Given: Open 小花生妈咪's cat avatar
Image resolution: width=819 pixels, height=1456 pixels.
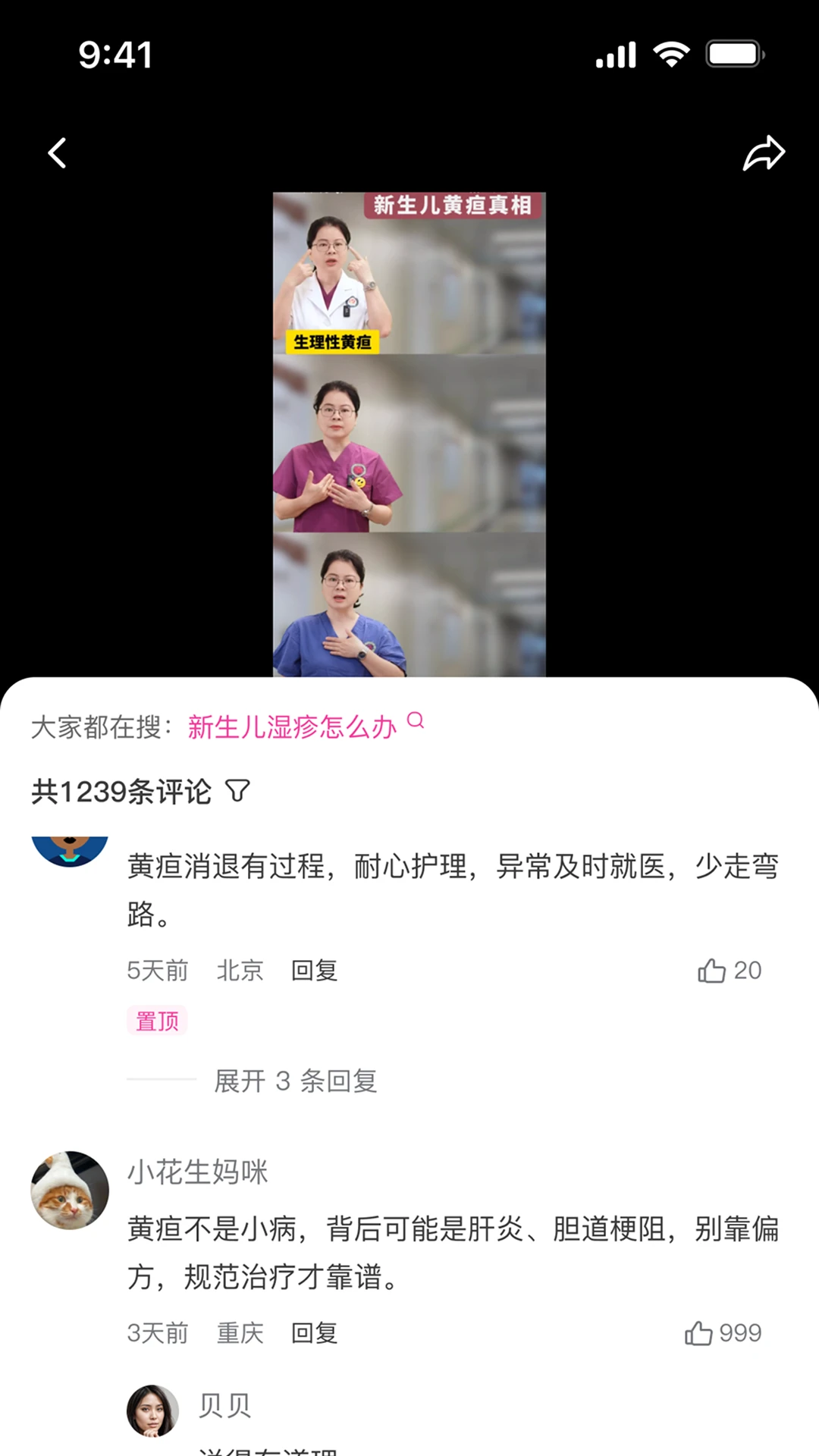Looking at the screenshot, I should [x=70, y=1191].
